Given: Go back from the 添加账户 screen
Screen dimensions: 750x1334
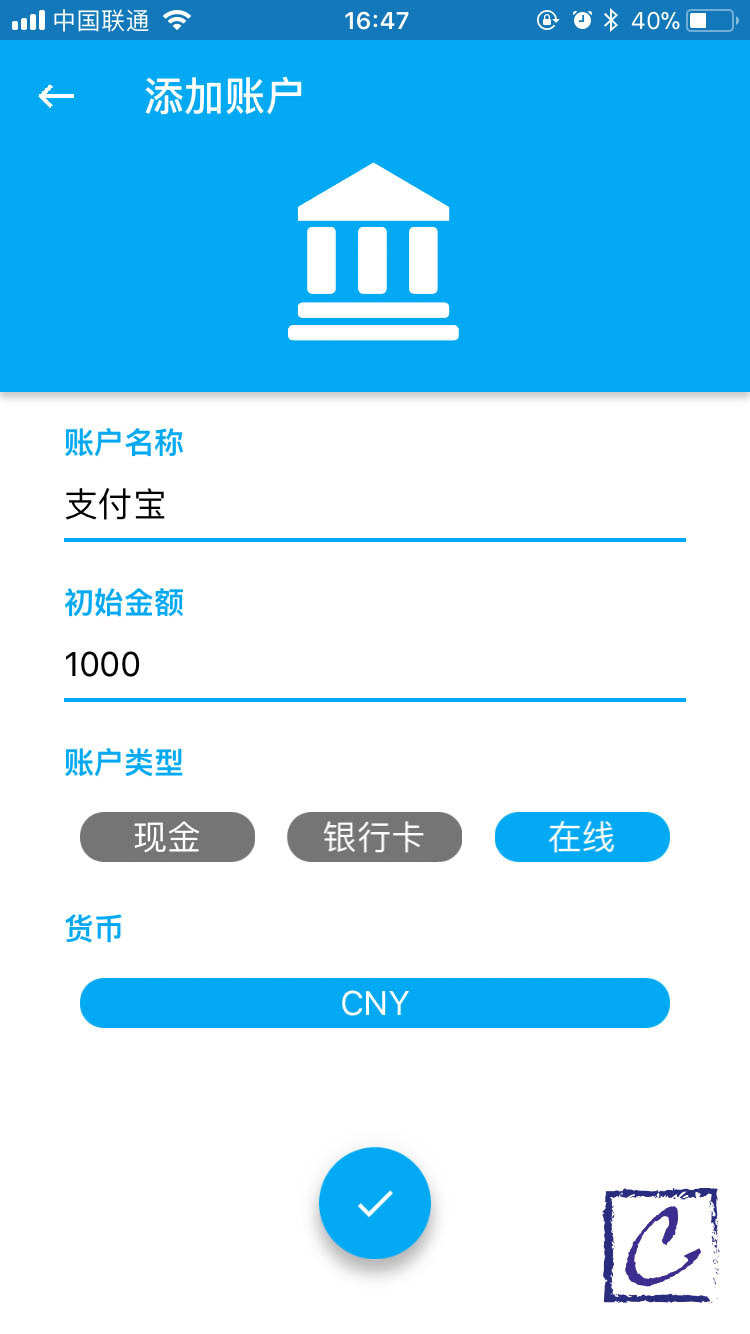Looking at the screenshot, I should 56,96.
